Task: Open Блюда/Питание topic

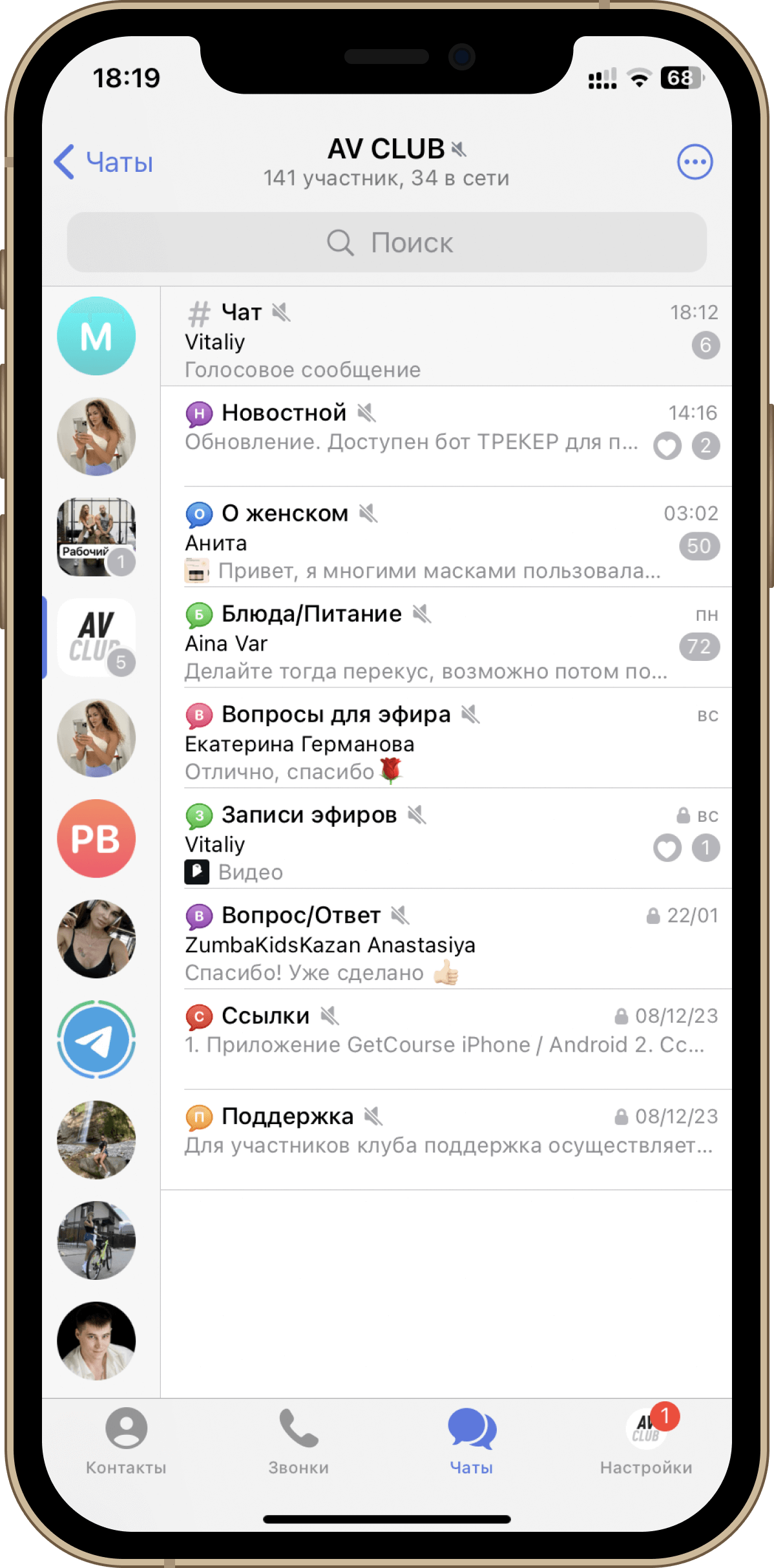Action: pyautogui.click(x=446, y=637)
